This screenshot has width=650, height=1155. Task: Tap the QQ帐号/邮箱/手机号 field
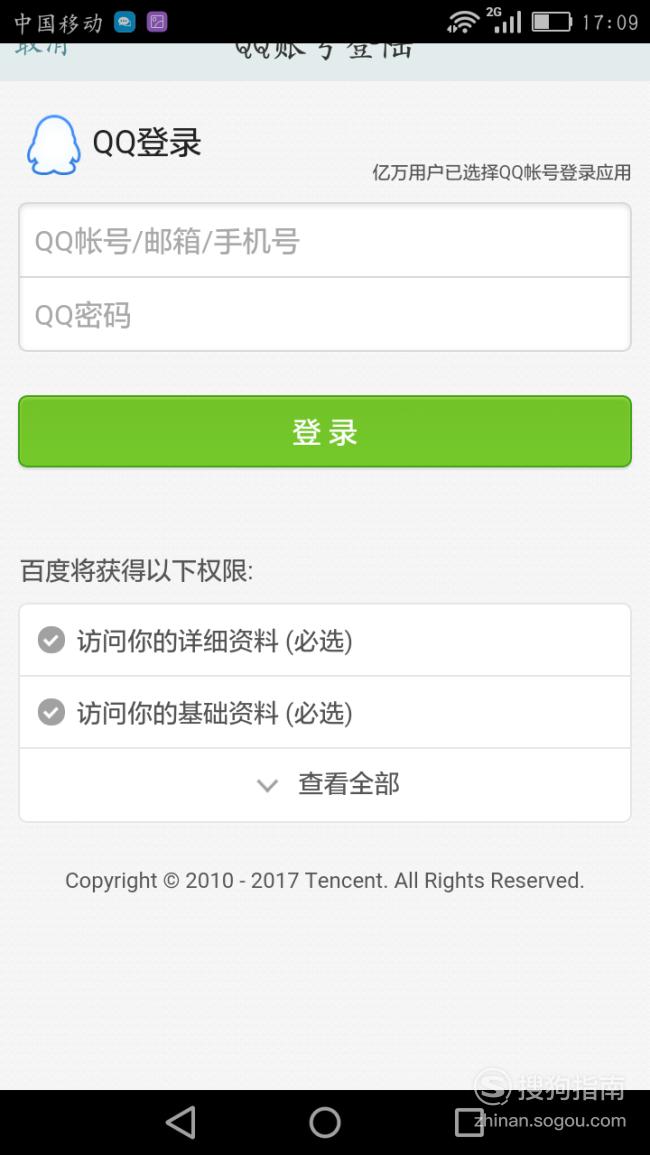point(324,241)
